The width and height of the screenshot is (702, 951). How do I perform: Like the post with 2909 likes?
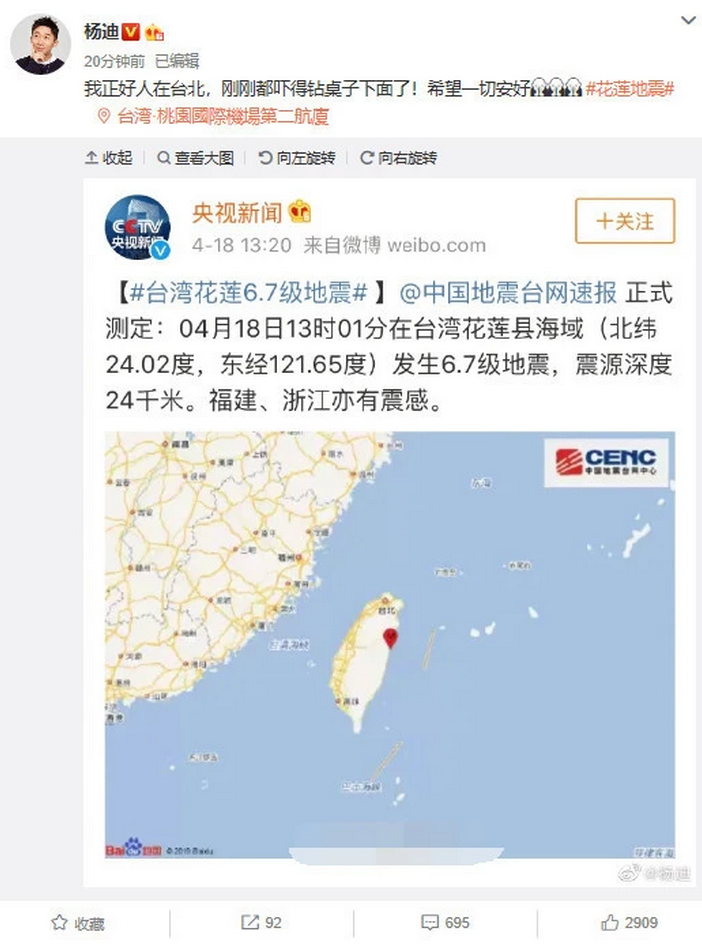point(628,922)
